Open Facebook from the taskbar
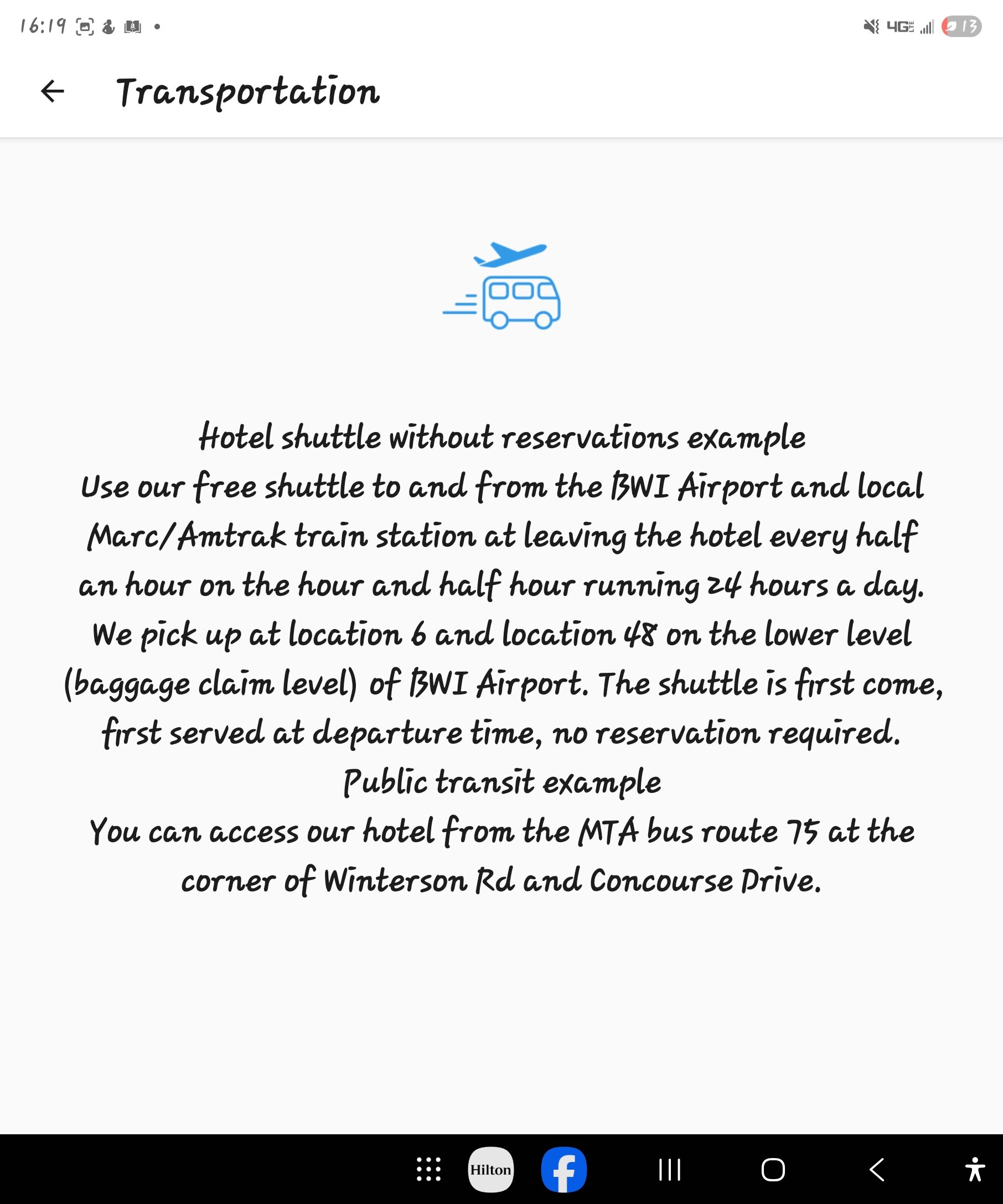Screen dimensions: 1003x1204 563,1169
